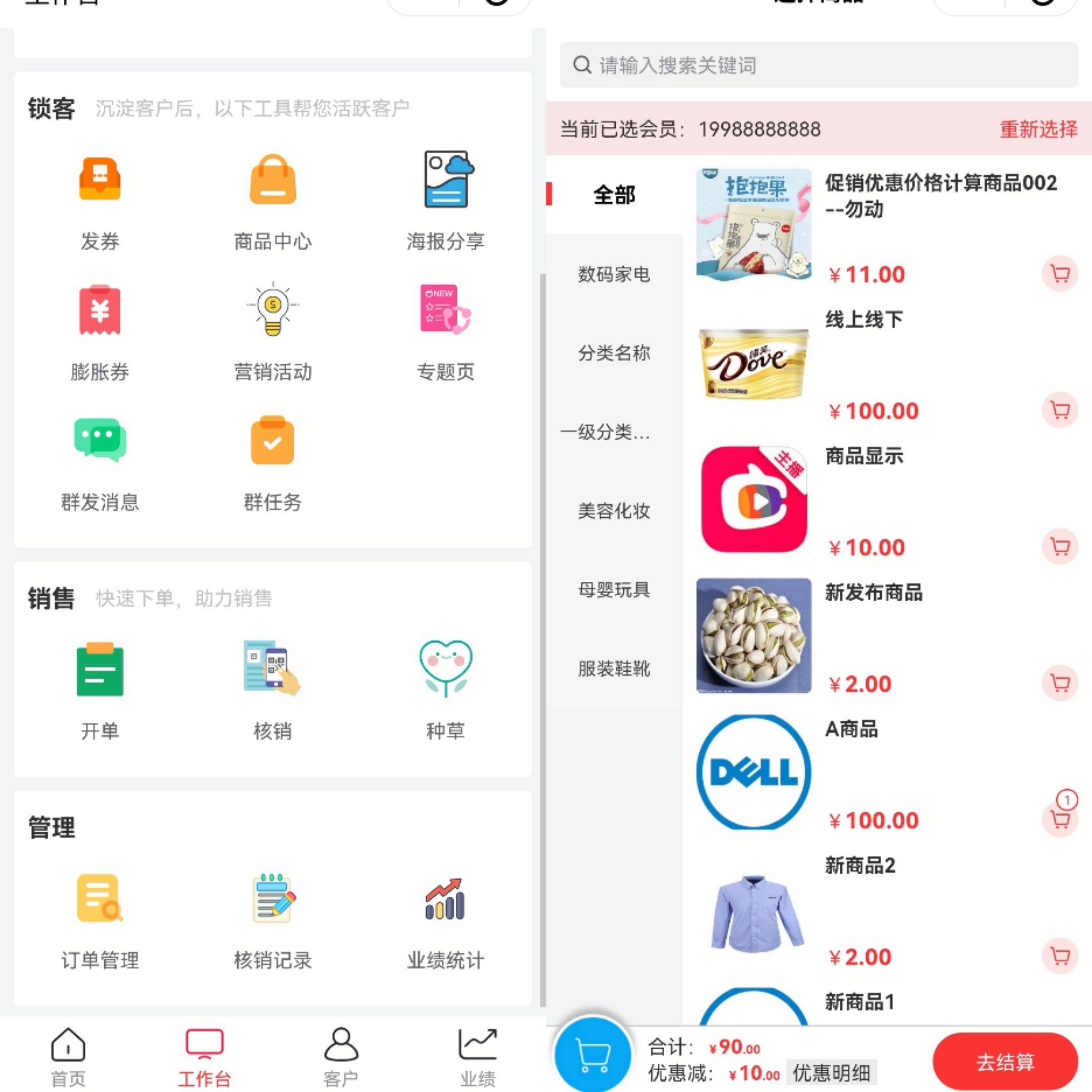Start a new order with 开单
The image size is (1092, 1092).
[x=100, y=690]
